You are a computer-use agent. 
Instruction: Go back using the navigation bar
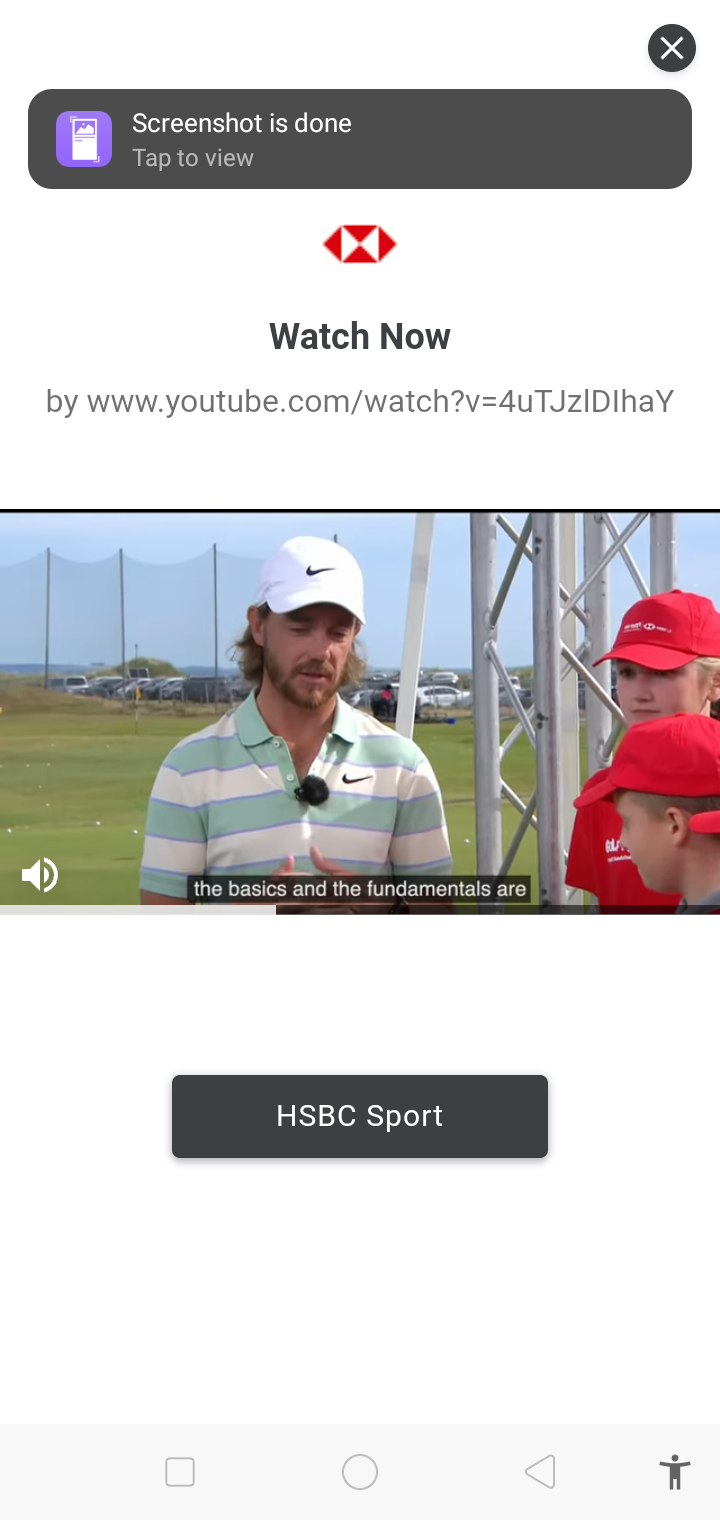pos(540,1472)
